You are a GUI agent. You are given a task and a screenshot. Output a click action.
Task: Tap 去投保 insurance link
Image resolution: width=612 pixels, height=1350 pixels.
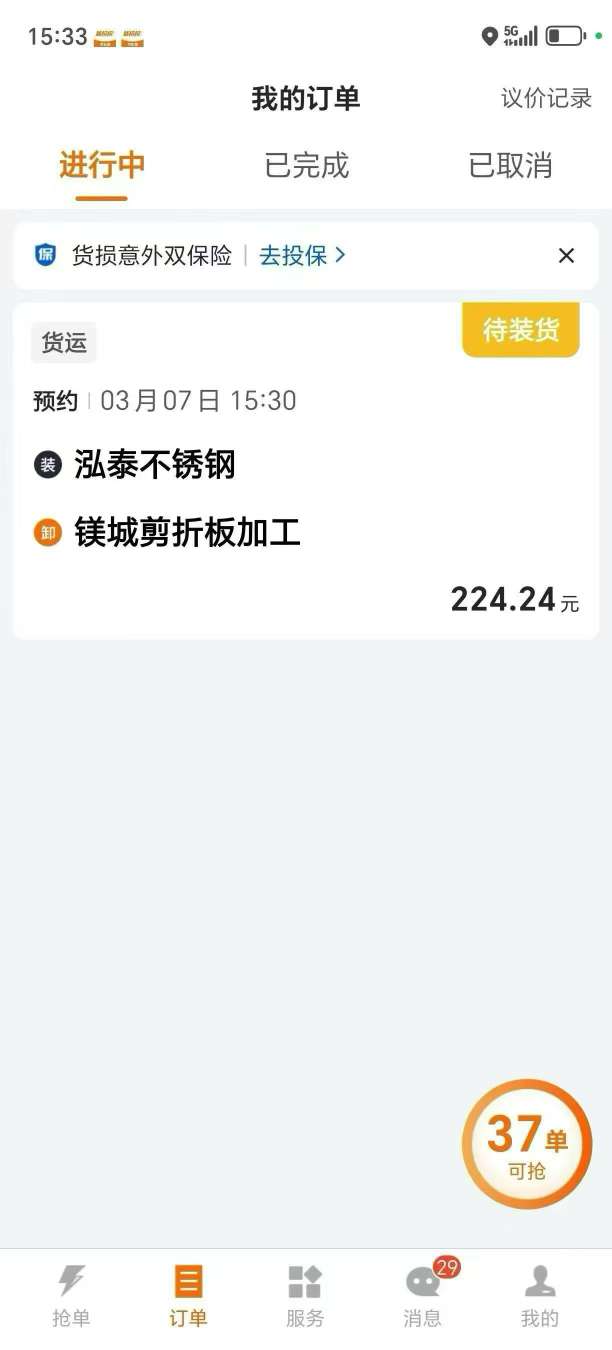tap(302, 255)
